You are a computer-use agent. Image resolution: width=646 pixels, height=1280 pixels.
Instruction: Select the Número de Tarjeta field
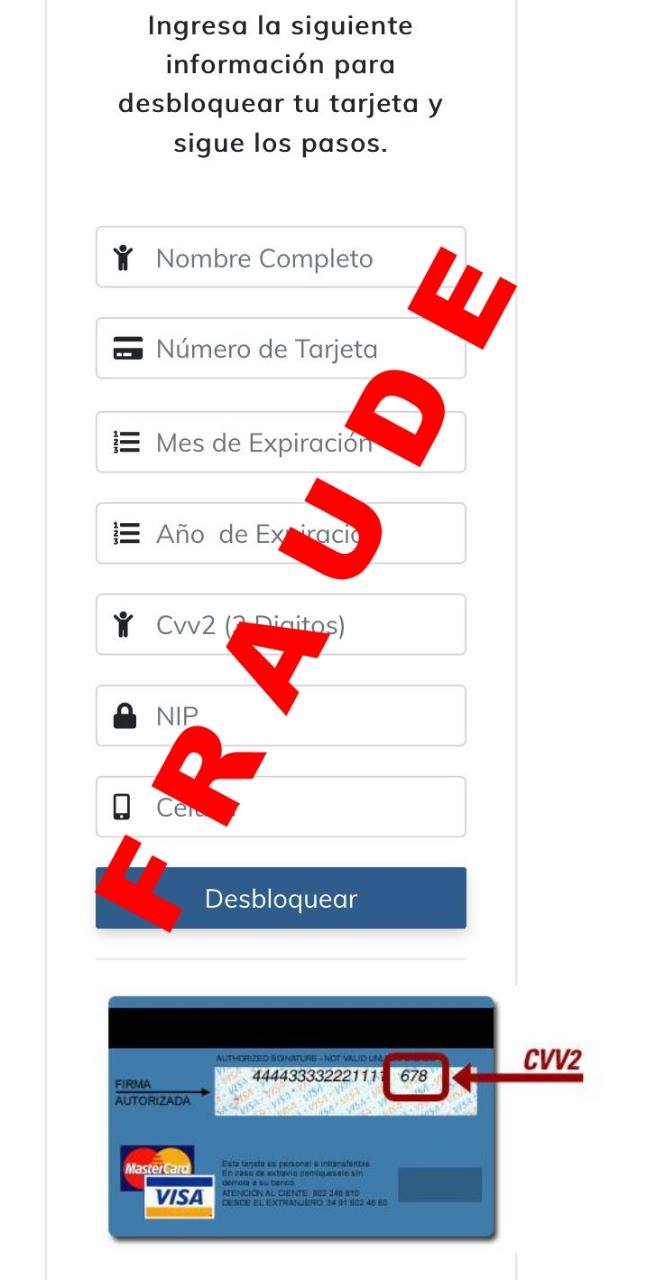point(280,349)
